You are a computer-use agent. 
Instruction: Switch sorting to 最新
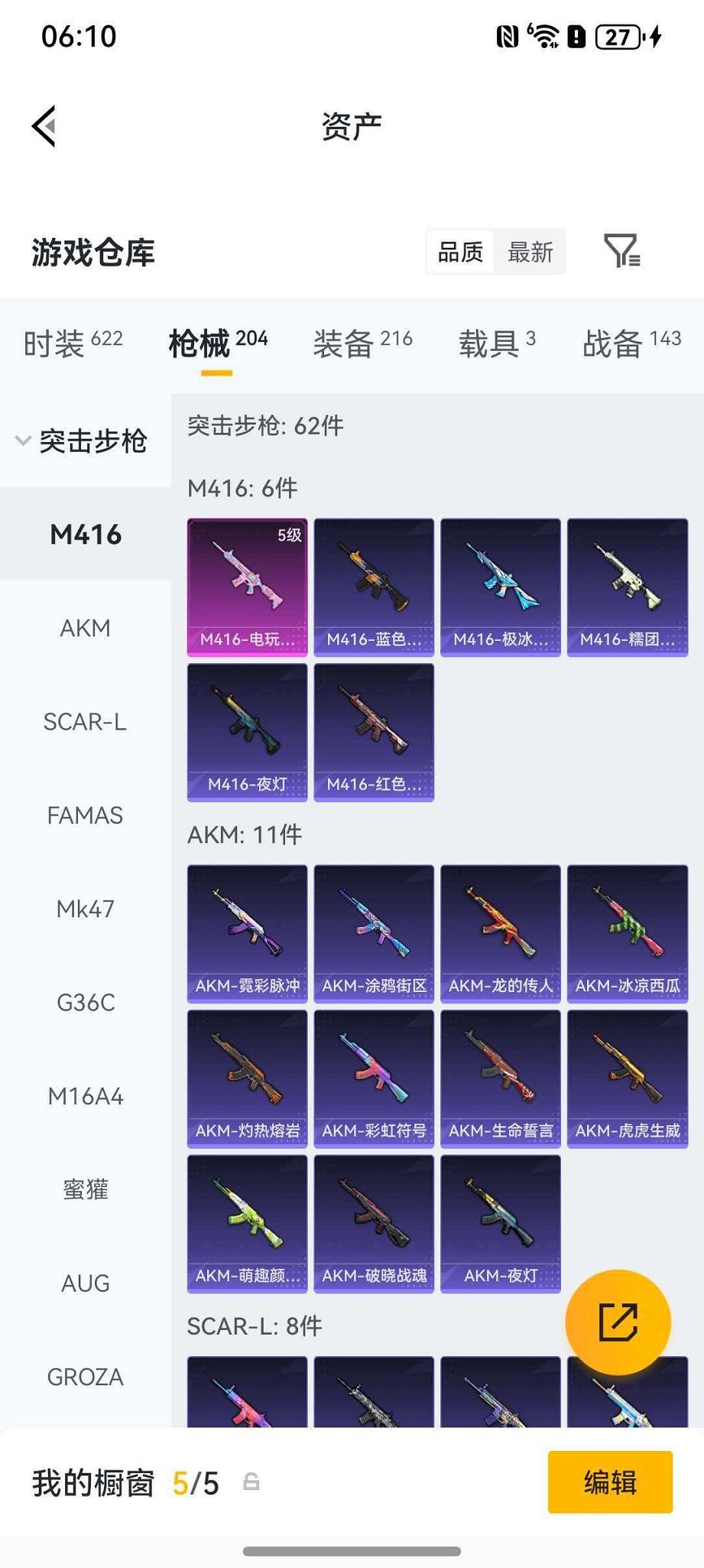click(529, 252)
